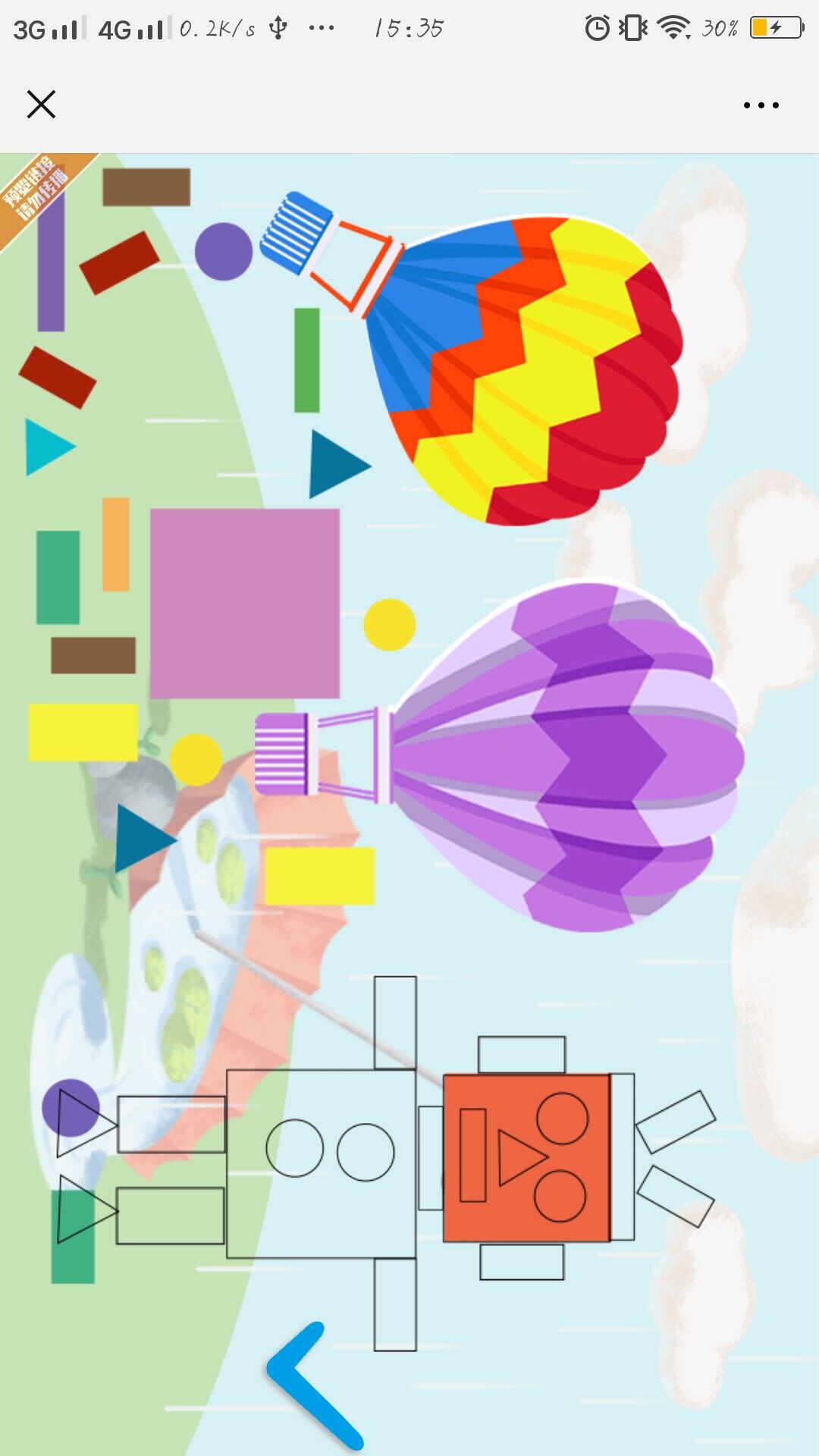Tap the blue back arrow in the game
Screen dimensions: 819x1456
tap(314, 1386)
